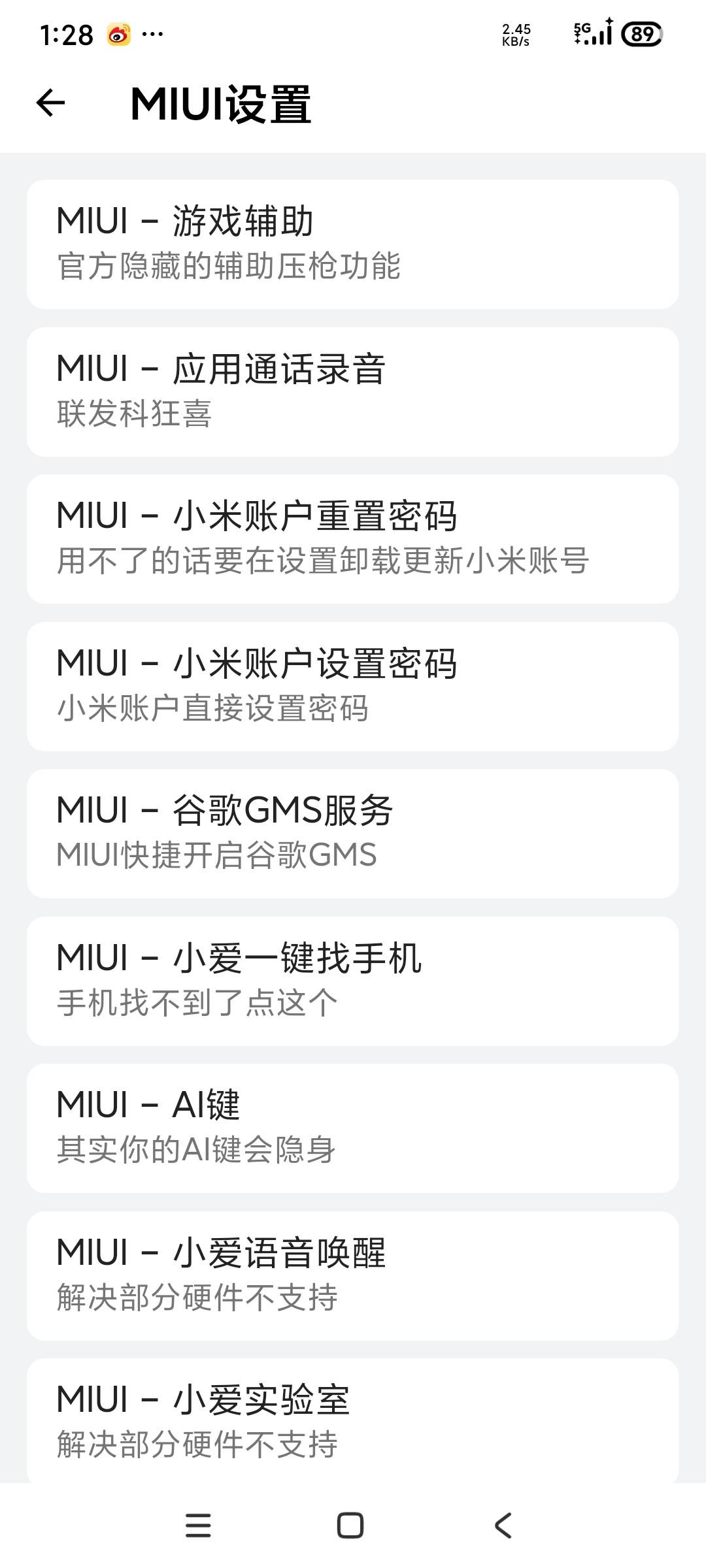
Task: Open MIUI - 游戏辅助 entry
Action: (352, 244)
